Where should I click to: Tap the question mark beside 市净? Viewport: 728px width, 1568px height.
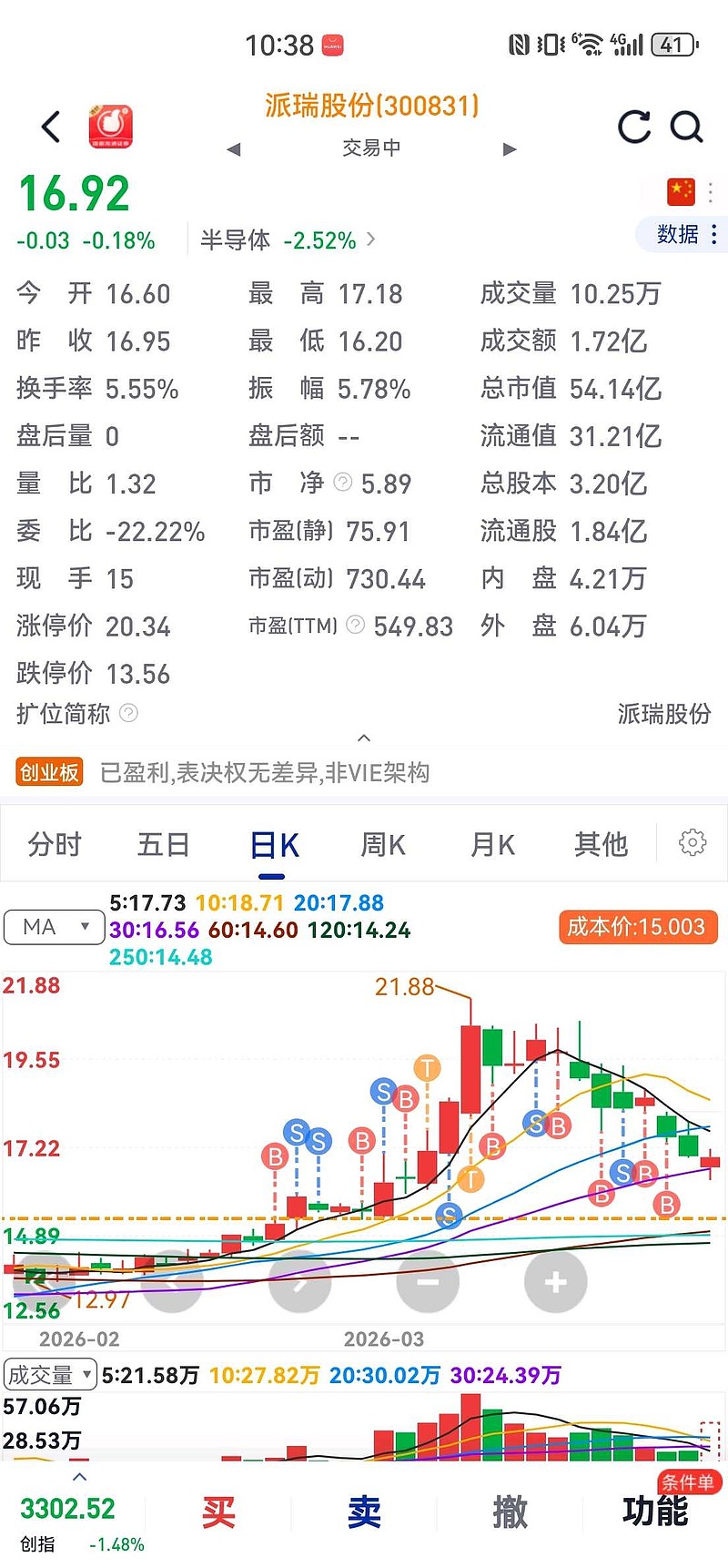(342, 483)
